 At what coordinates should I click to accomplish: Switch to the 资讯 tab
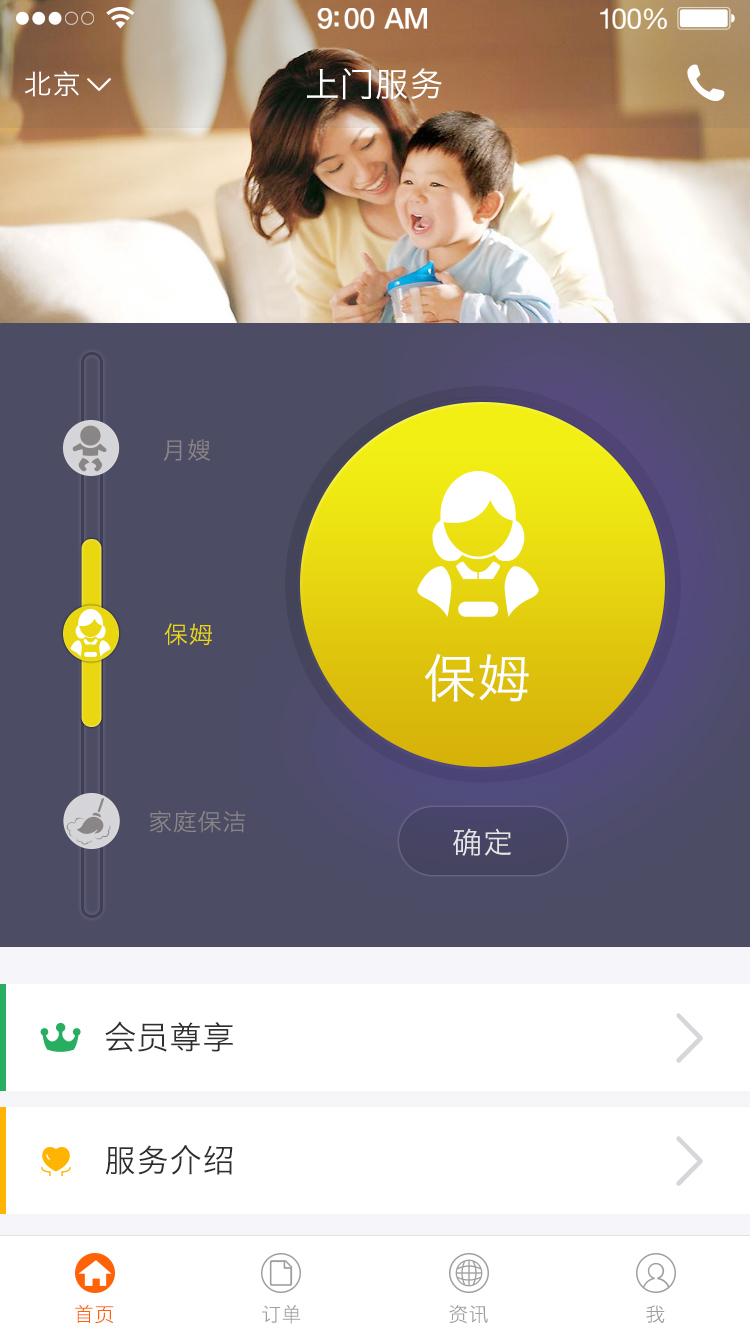(468, 1287)
